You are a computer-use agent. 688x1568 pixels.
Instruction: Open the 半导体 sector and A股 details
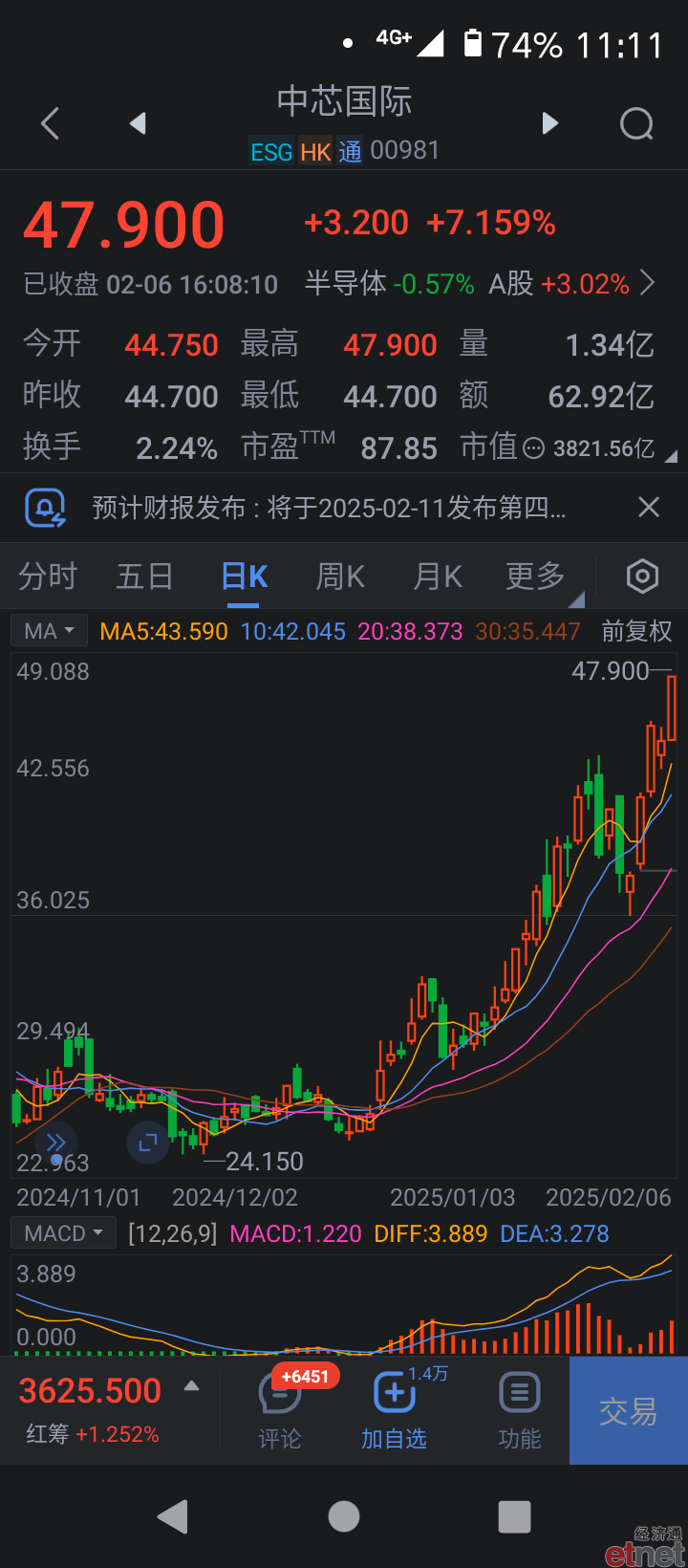tap(480, 284)
